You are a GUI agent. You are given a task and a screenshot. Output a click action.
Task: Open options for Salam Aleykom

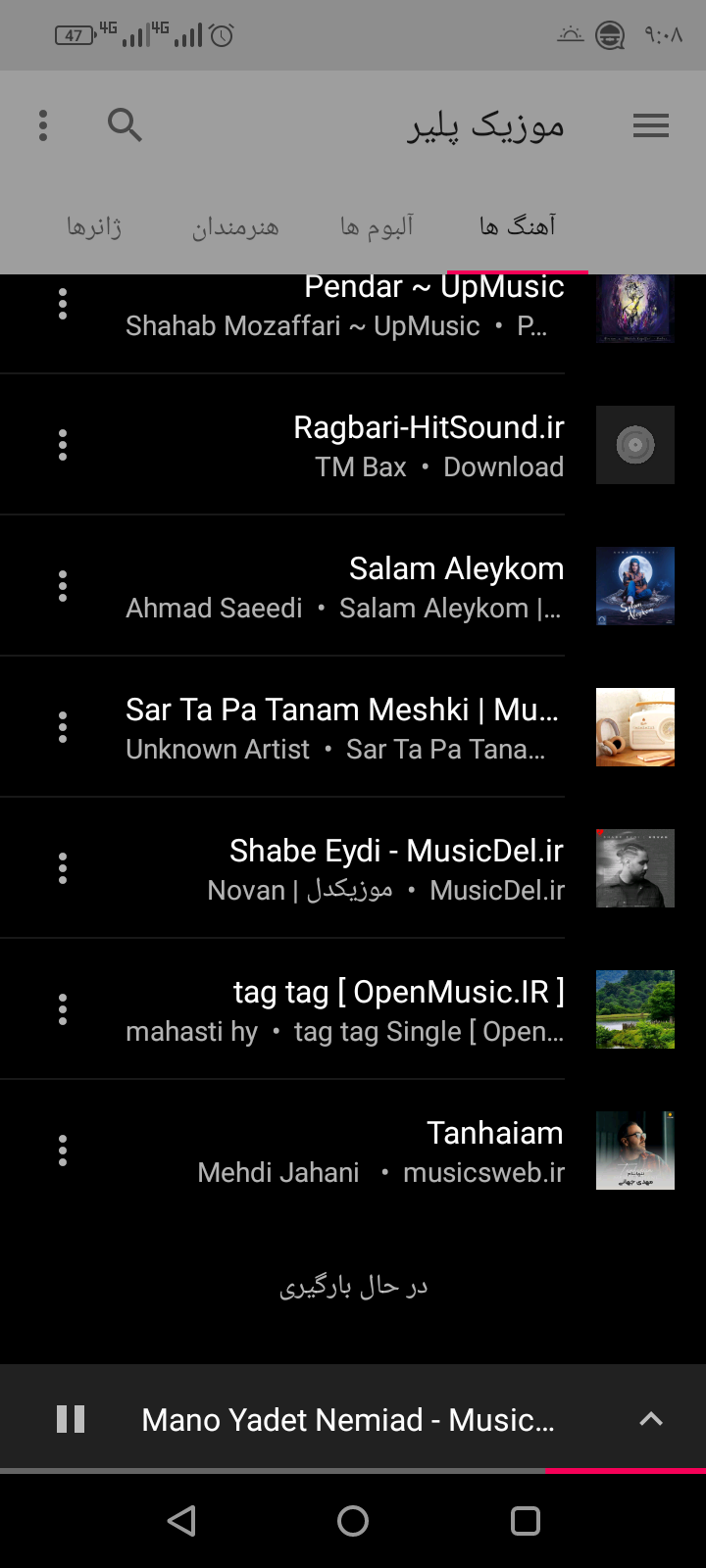pyautogui.click(x=63, y=586)
